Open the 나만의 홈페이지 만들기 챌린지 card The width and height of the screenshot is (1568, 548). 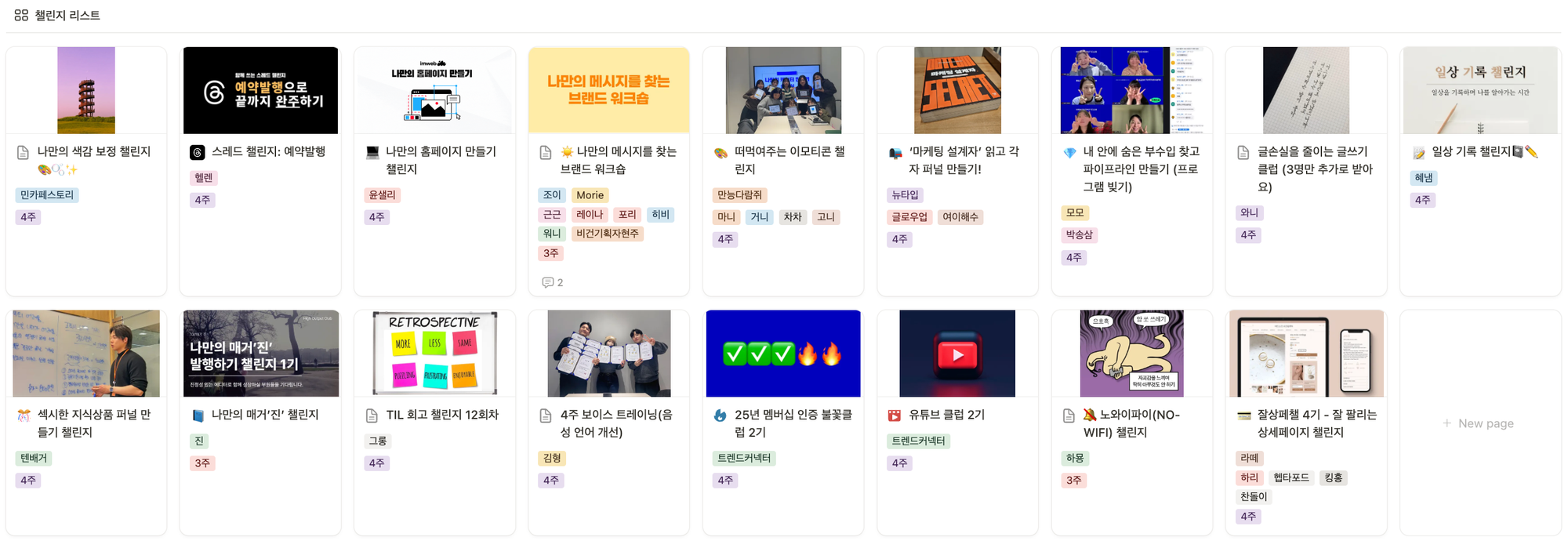[x=441, y=151]
